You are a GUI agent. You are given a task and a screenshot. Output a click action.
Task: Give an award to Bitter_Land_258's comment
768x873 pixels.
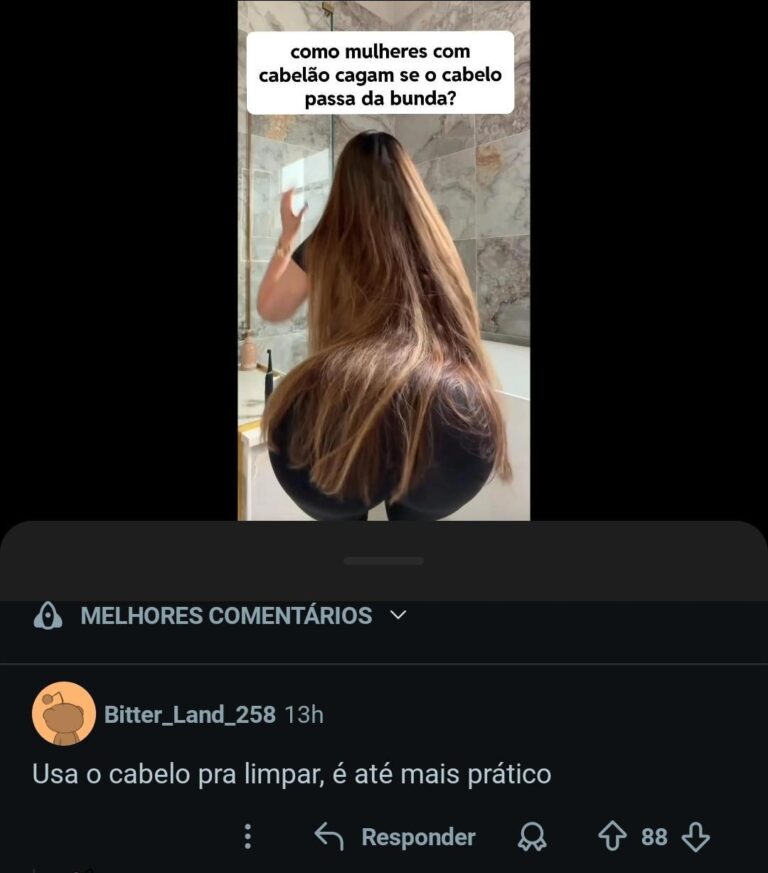(532, 837)
